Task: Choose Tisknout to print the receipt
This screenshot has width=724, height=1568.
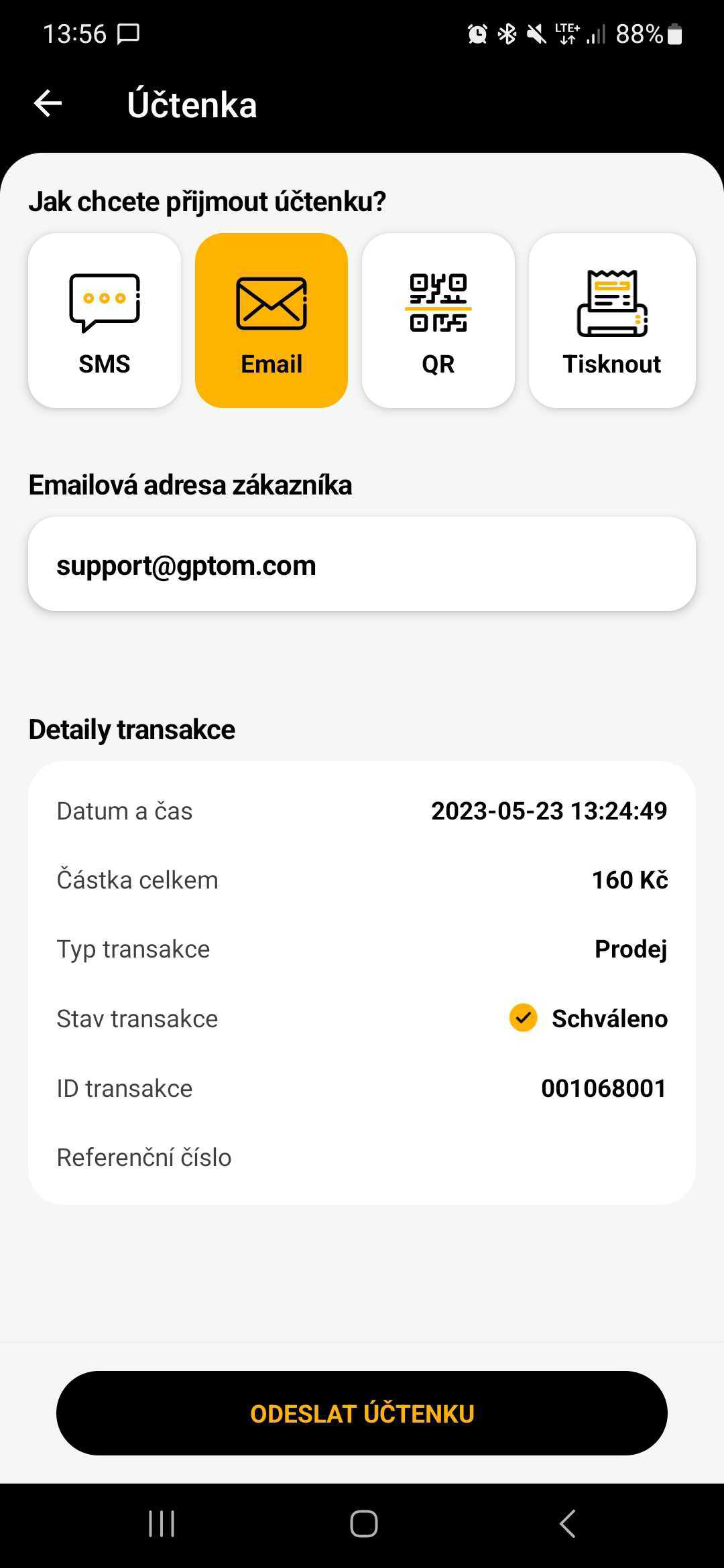Action: [x=611, y=321]
